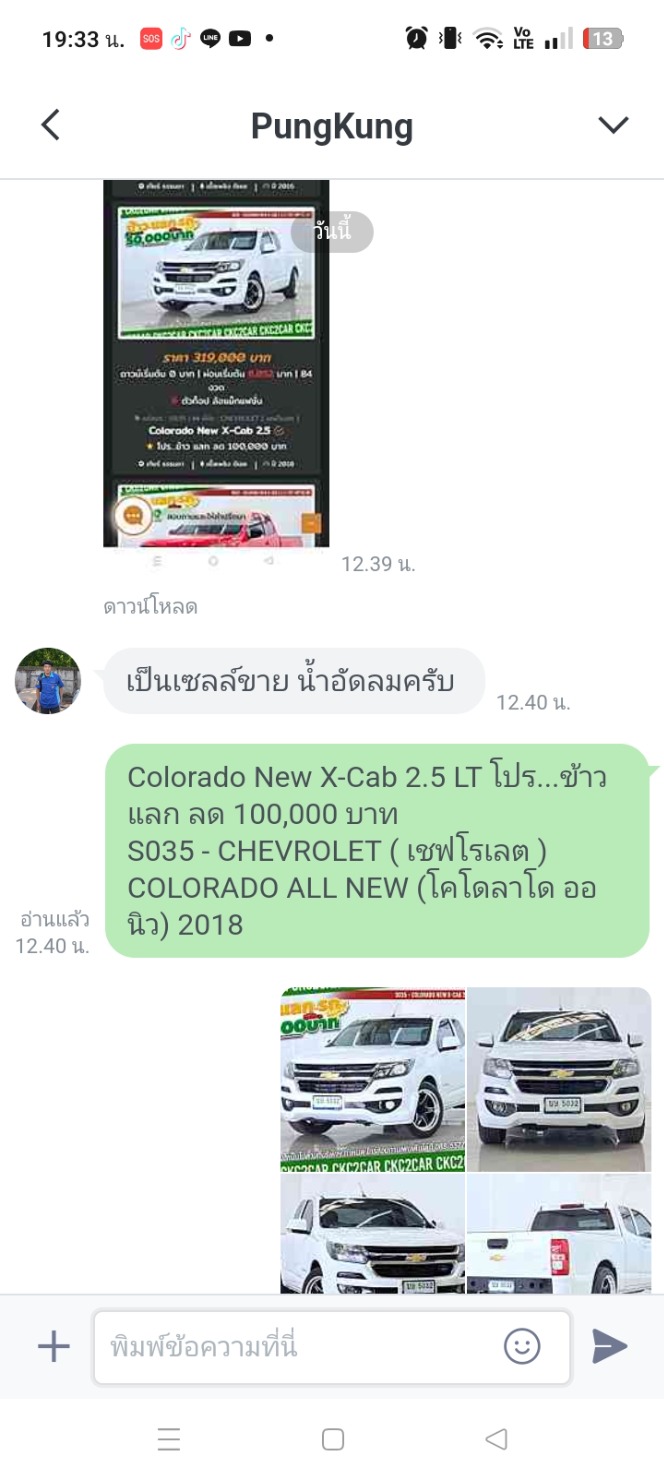This screenshot has width=664, height=1480.
Task: Tap the system home button
Action: pyautogui.click(x=333, y=1439)
